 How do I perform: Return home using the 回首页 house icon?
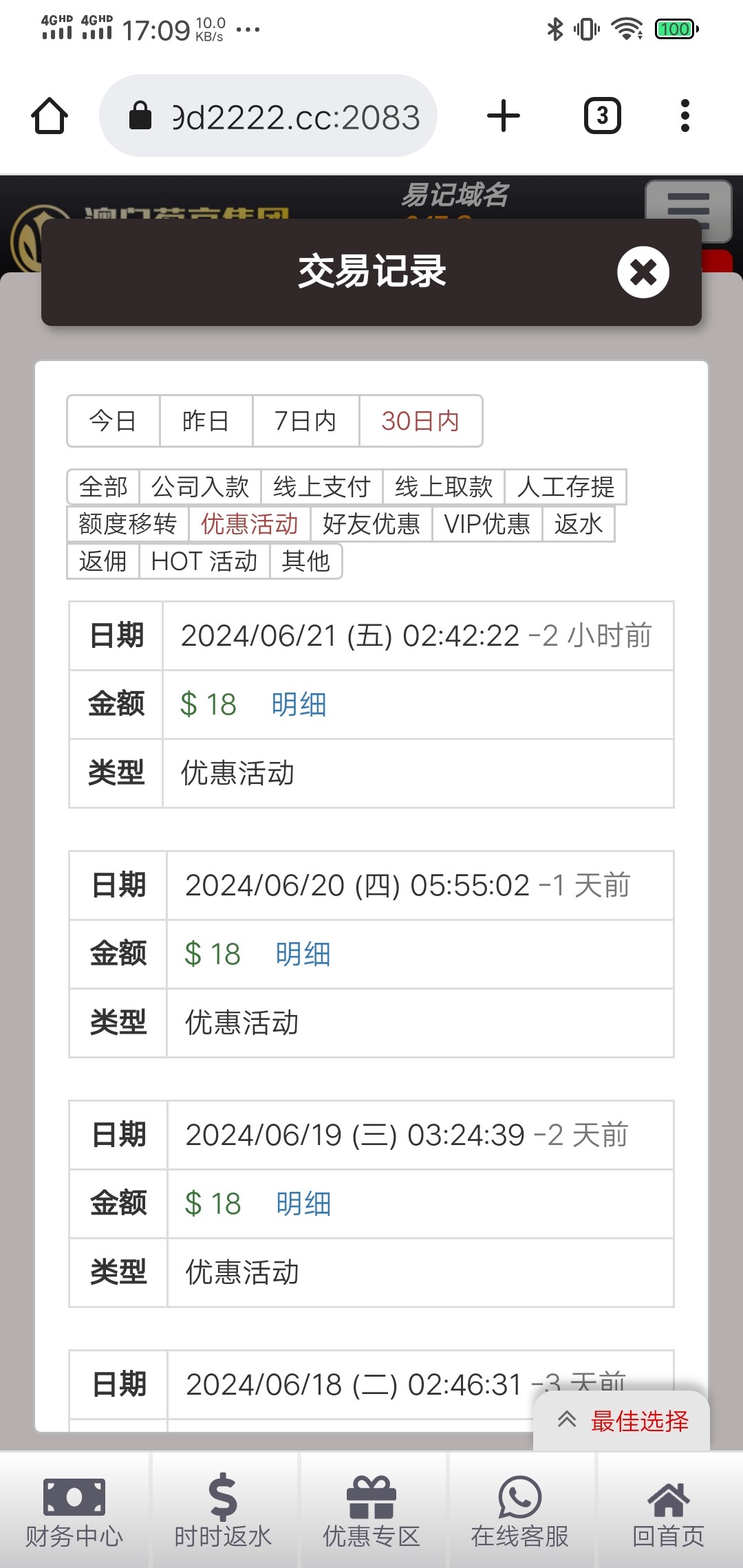(668, 1513)
